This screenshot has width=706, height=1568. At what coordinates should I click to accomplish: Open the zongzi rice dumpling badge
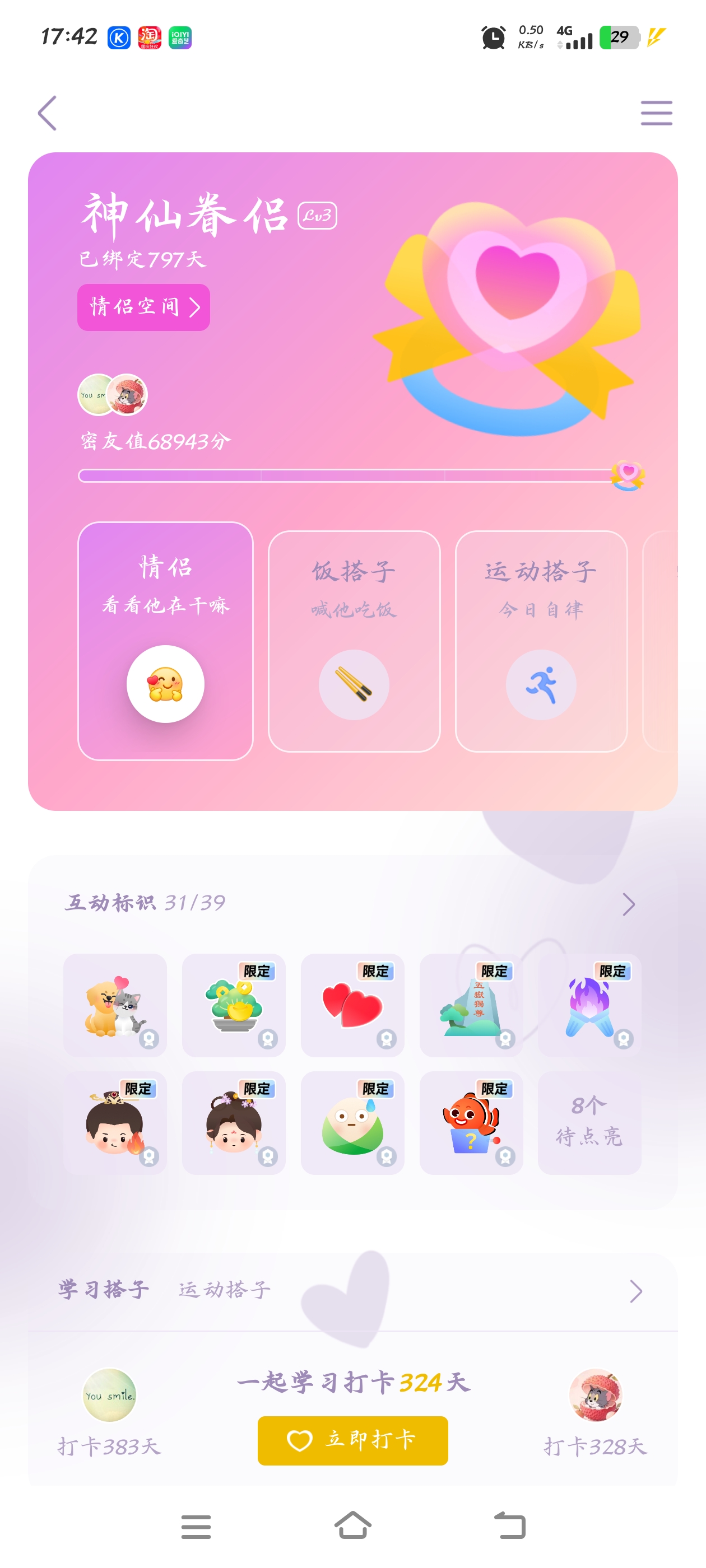[x=352, y=1122]
